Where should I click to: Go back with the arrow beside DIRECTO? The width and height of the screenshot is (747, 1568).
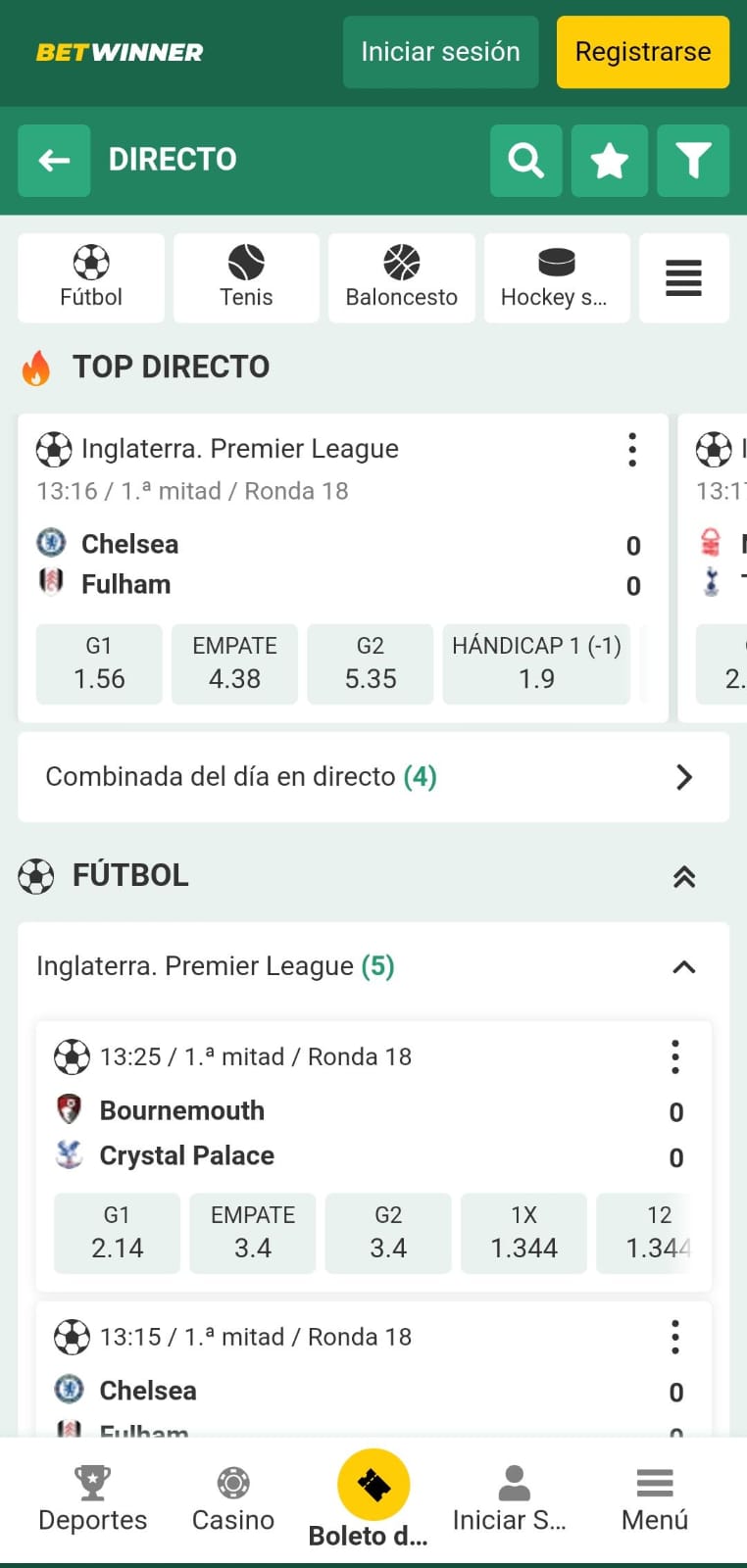(54, 160)
